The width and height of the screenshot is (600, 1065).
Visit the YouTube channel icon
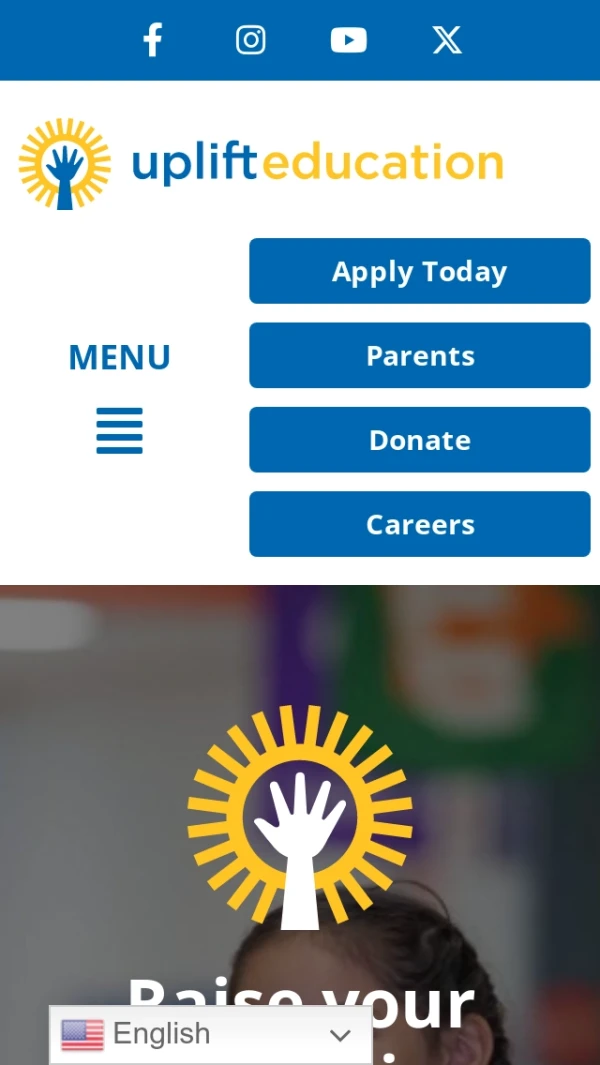348,40
